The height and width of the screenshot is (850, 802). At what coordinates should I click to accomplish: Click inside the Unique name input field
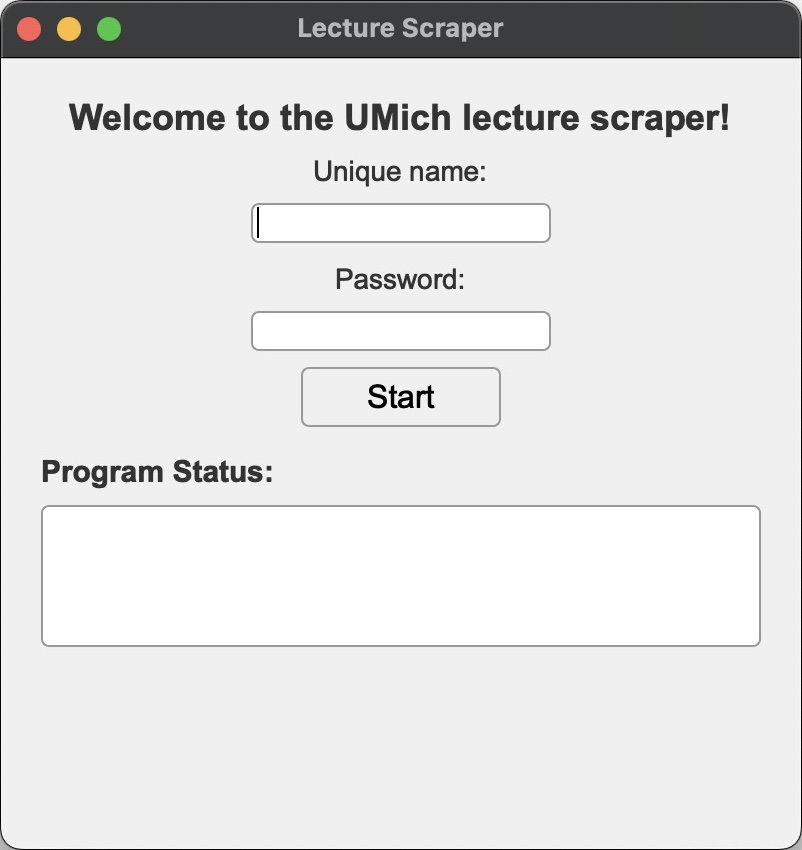(400, 222)
